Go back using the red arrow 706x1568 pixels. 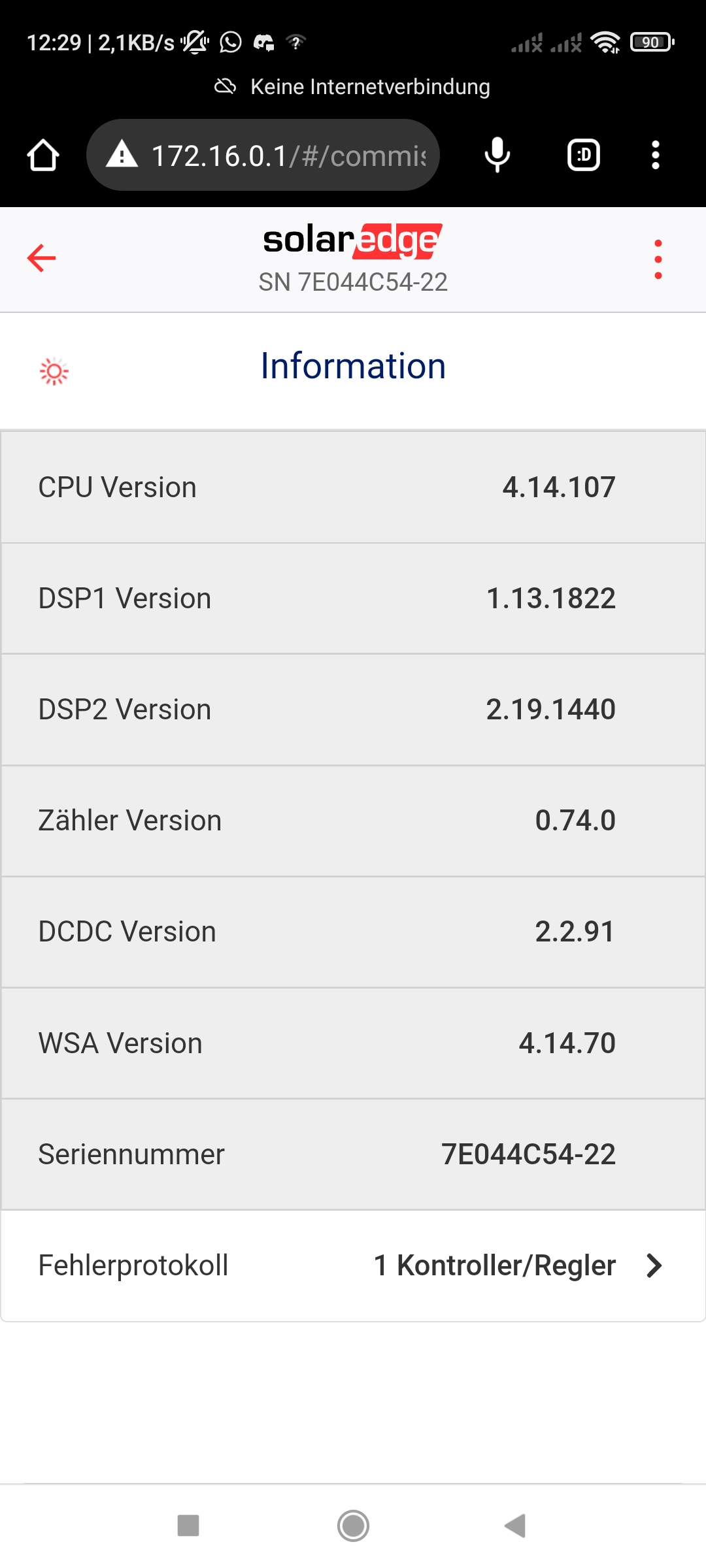41,258
